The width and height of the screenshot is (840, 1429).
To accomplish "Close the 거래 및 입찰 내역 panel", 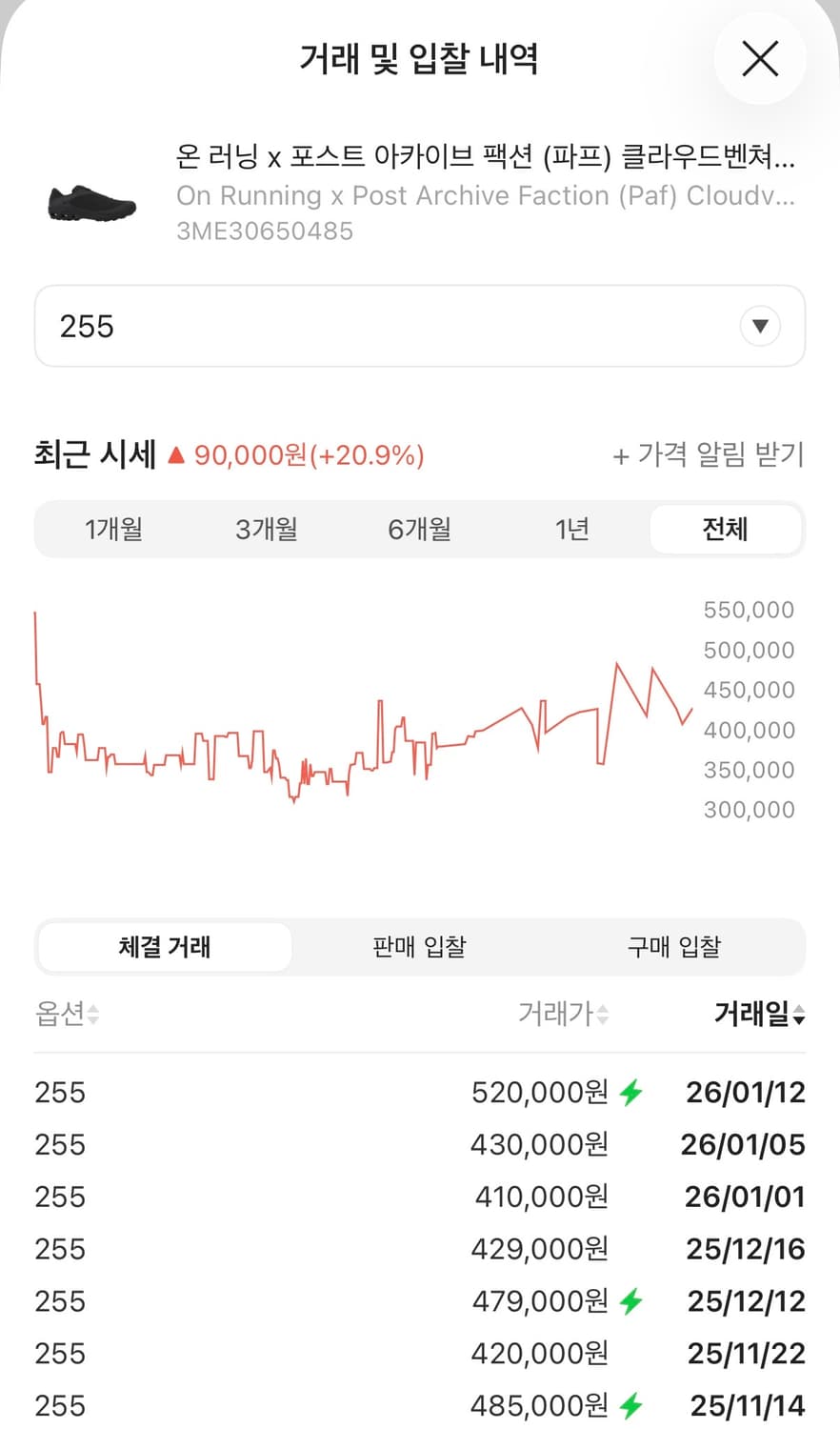I will 760,58.
